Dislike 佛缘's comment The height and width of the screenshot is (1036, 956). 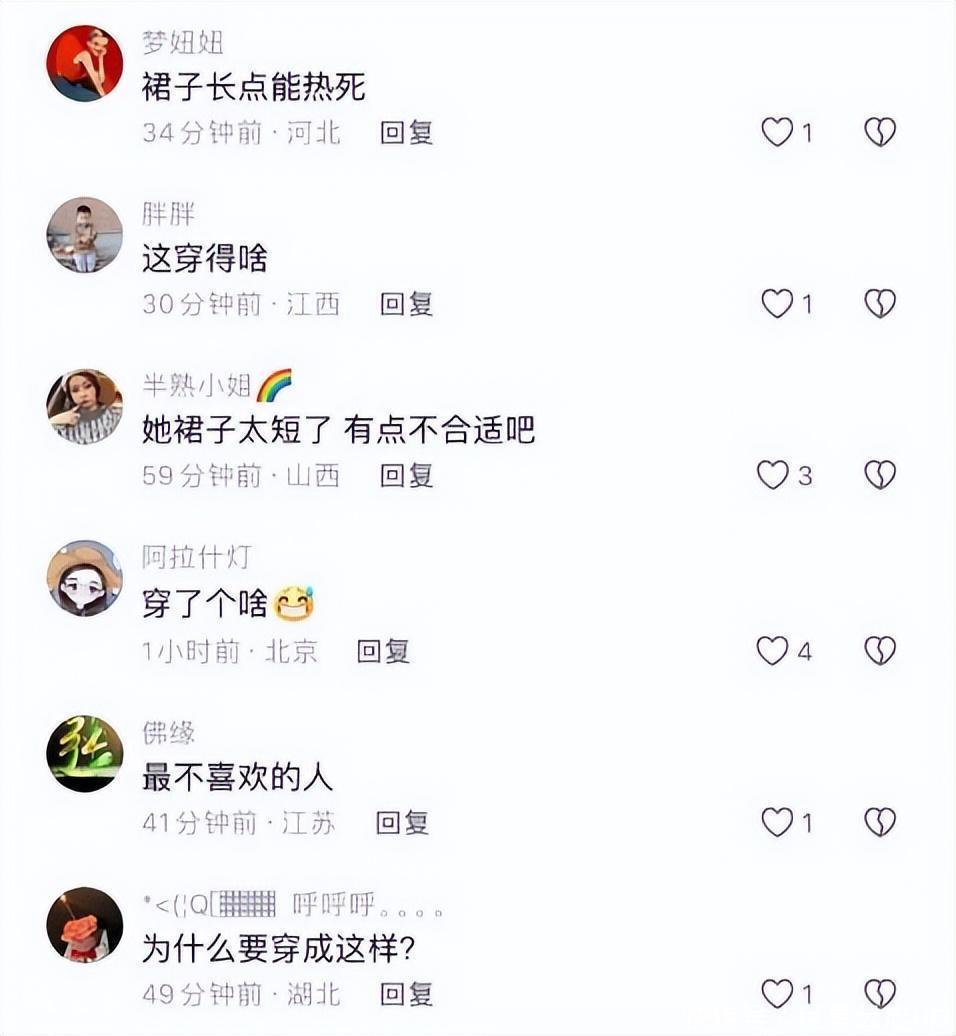pos(880,822)
